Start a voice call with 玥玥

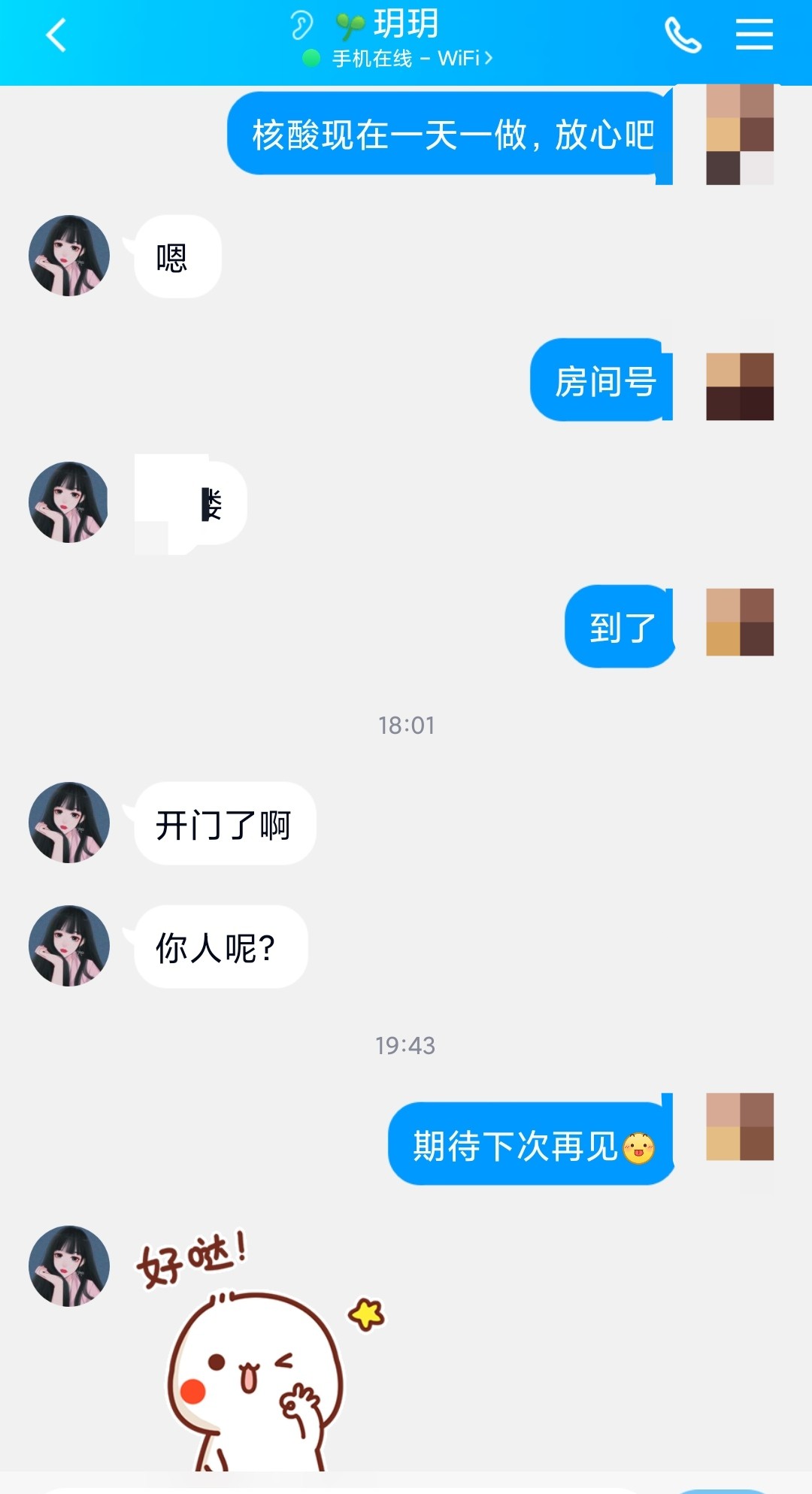(x=683, y=35)
